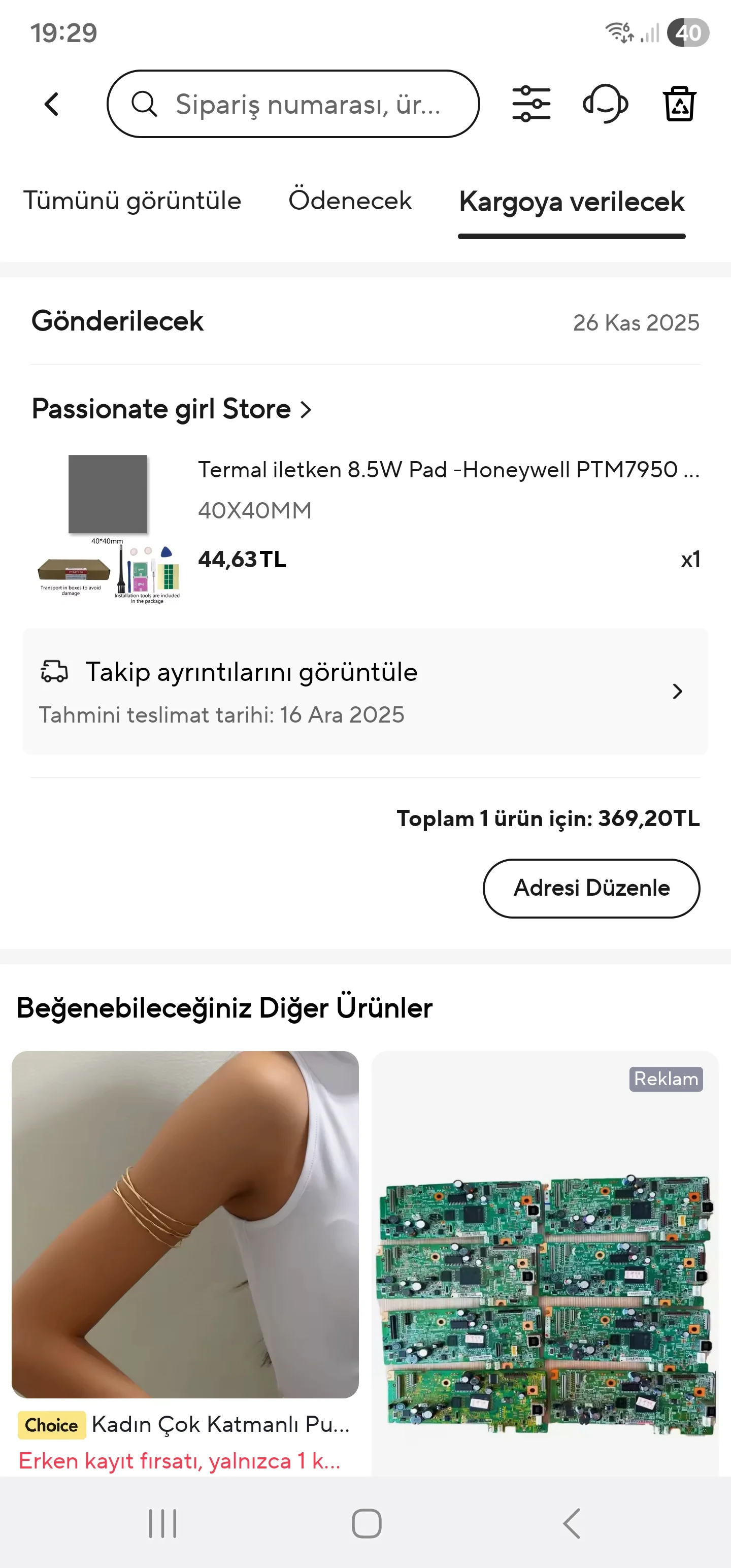Open the Termal iletken 8.5W Pad order
The image size is (731, 1568).
tap(448, 470)
